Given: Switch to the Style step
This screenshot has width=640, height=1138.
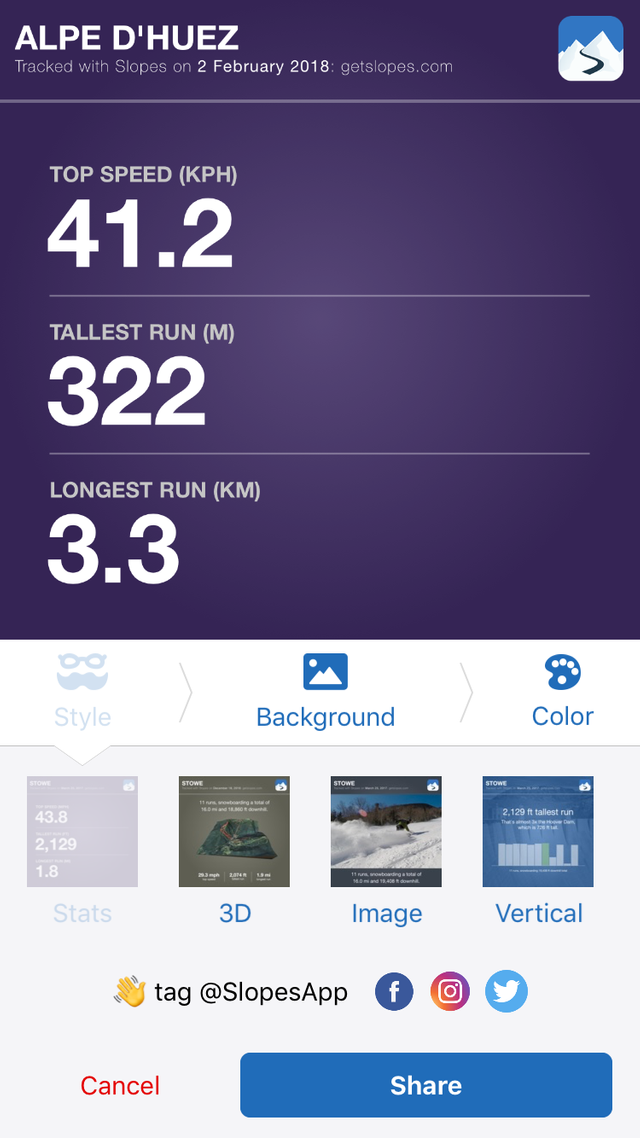Looking at the screenshot, I should (83, 691).
